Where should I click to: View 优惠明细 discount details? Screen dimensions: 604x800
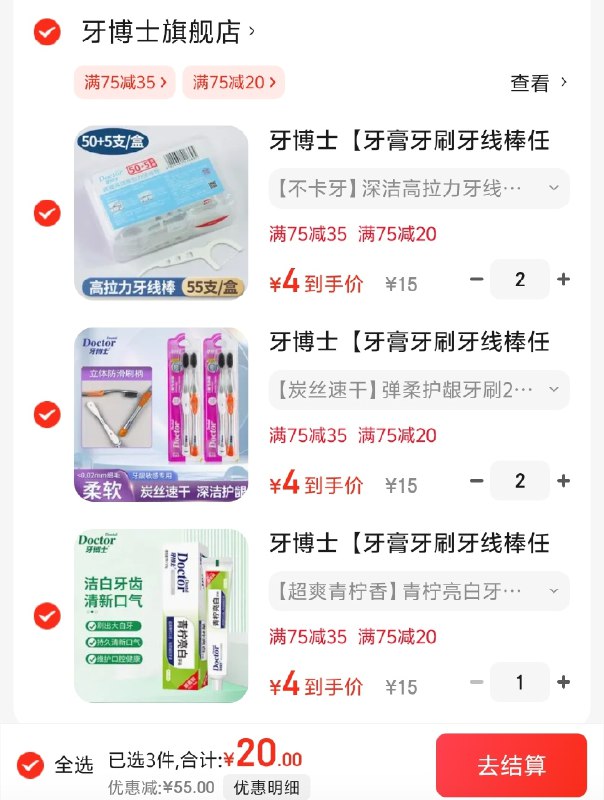pos(266,787)
